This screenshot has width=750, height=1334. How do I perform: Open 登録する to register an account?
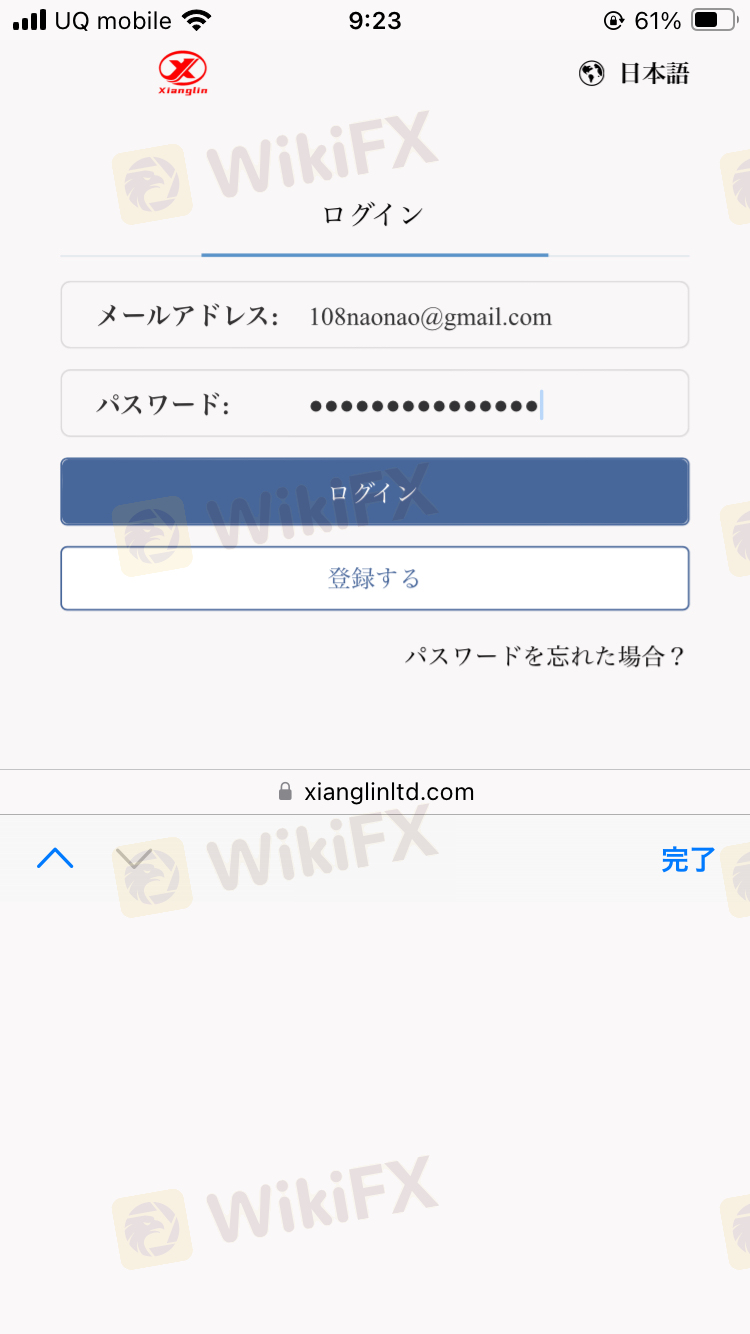coord(374,578)
